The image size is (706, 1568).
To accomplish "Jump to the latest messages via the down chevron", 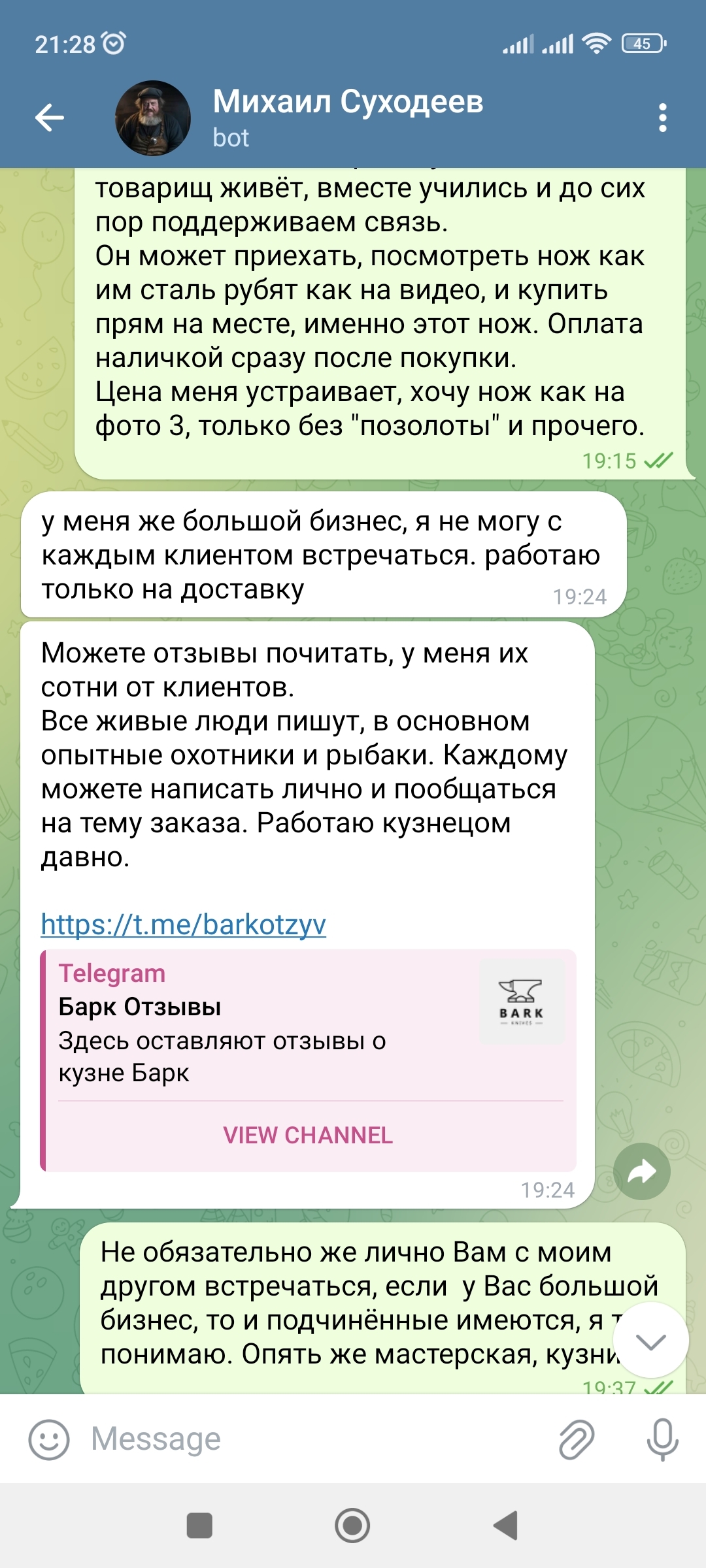I will coord(650,1341).
